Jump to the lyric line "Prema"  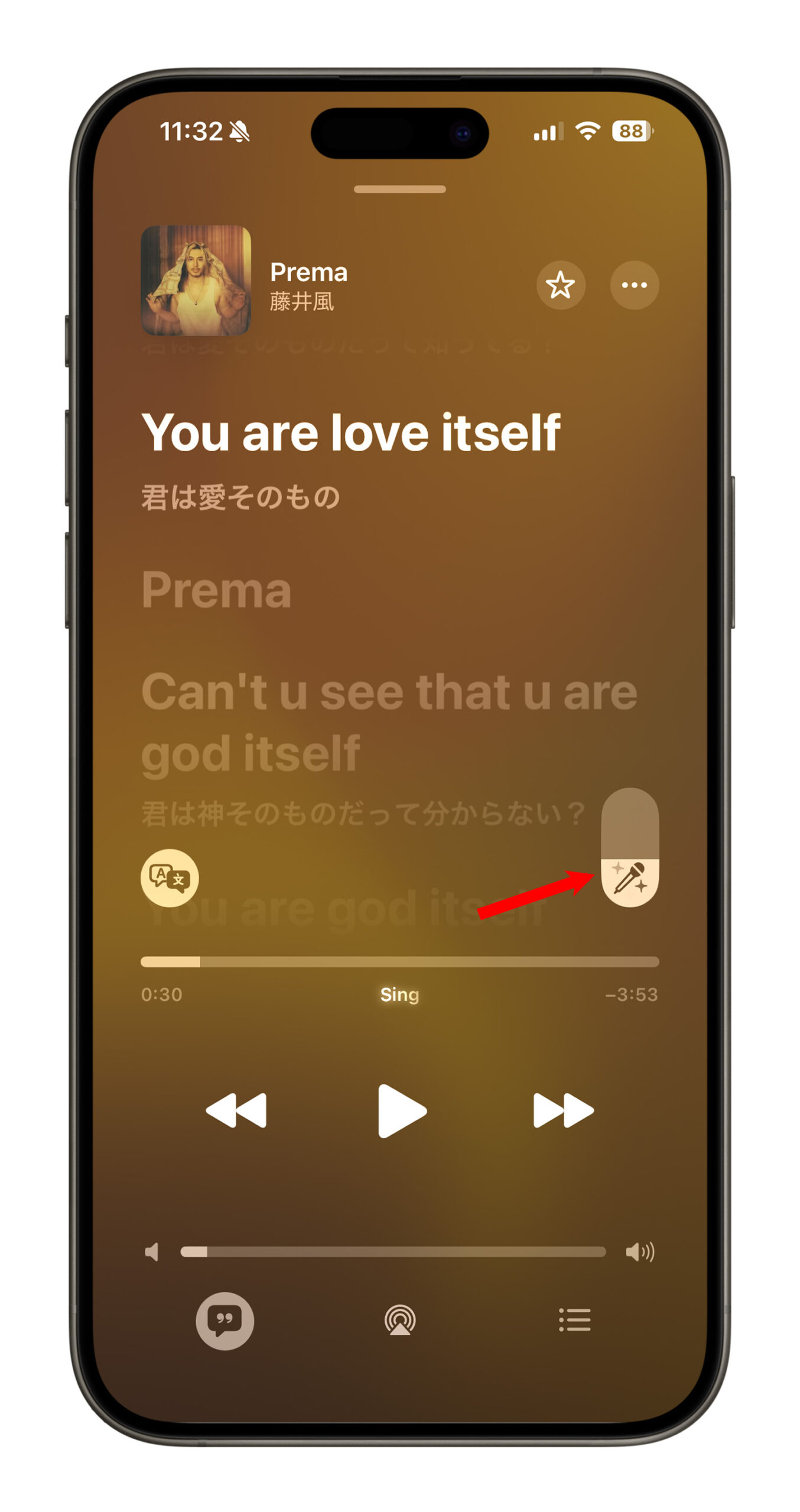pyautogui.click(x=216, y=589)
